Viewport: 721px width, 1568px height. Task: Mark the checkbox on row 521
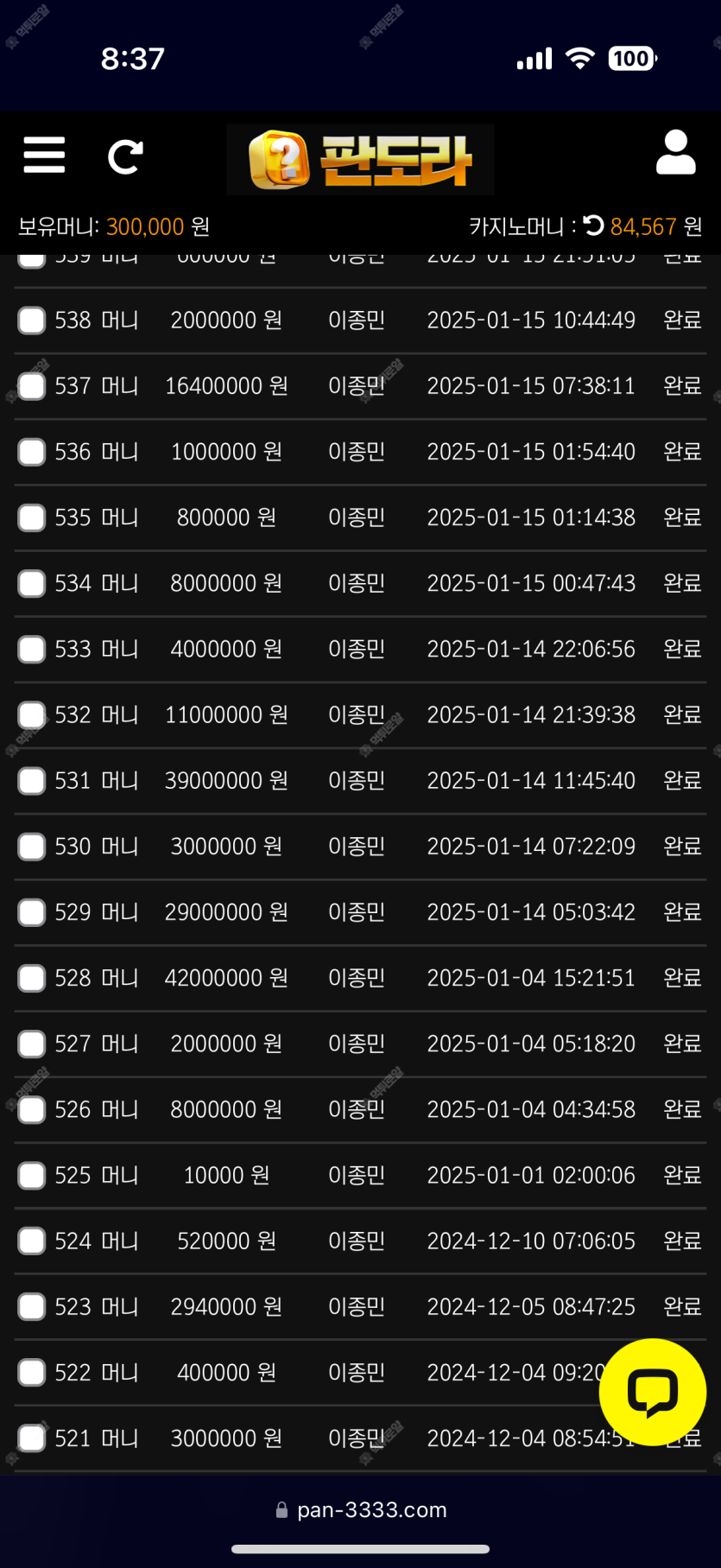[x=32, y=1438]
